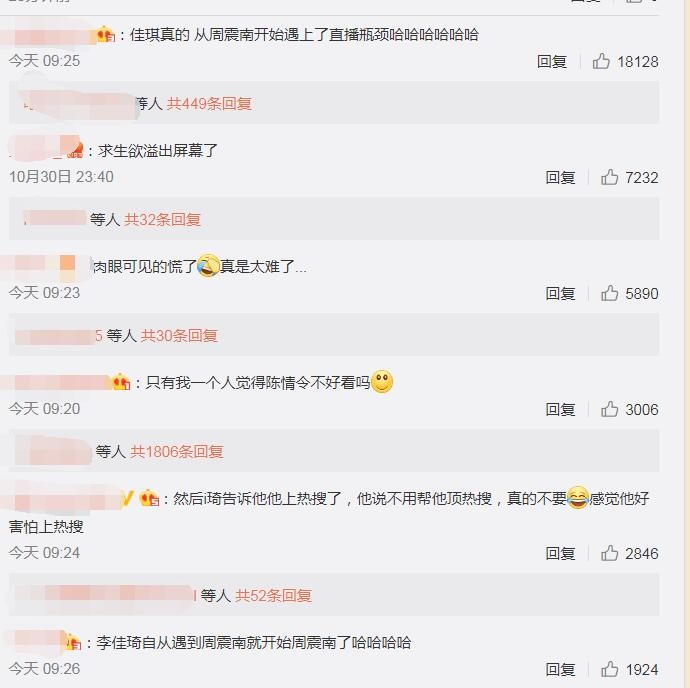
Task: Like the comment with 7232 likes
Action: pos(609,177)
